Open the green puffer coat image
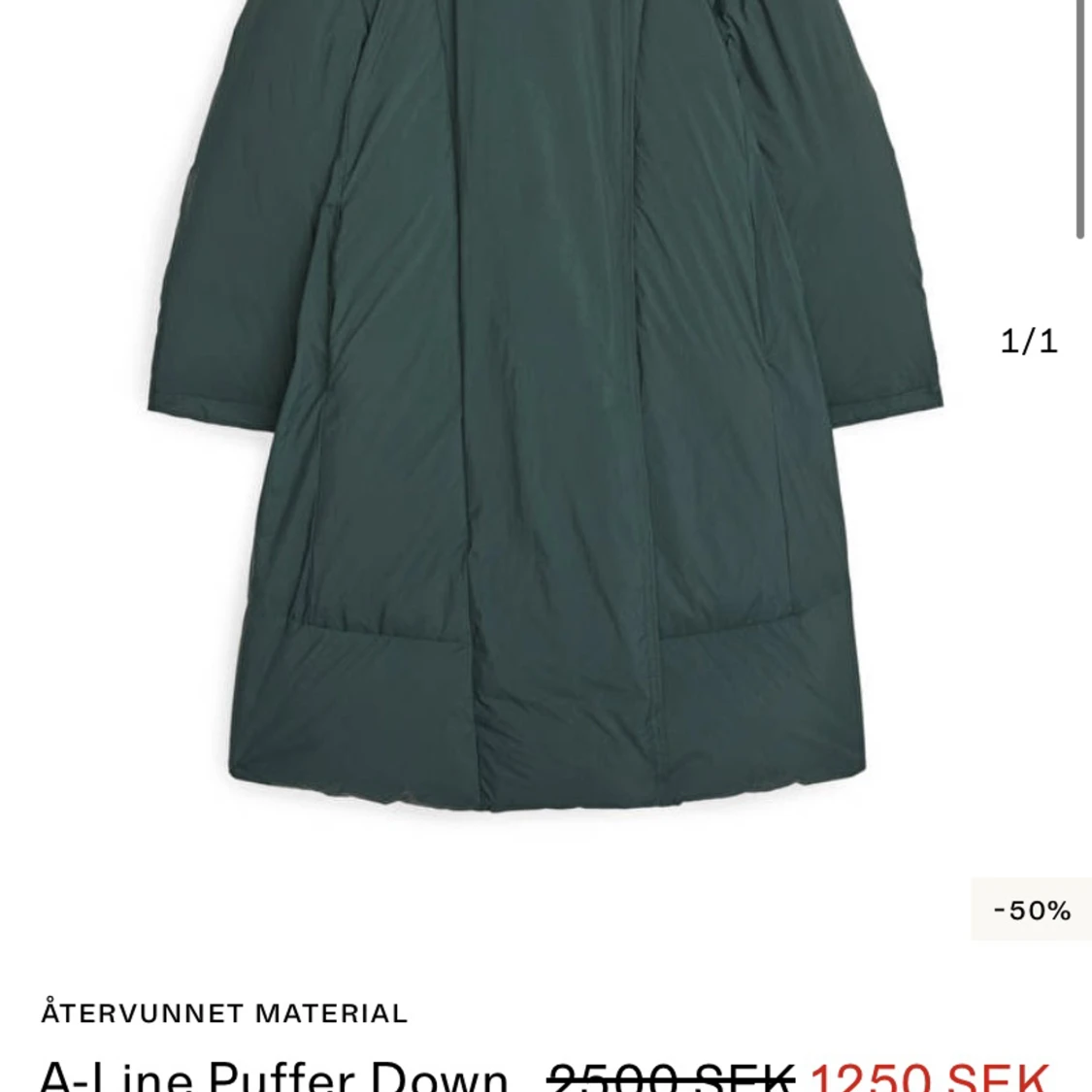The height and width of the screenshot is (1092, 1092). tap(545, 408)
